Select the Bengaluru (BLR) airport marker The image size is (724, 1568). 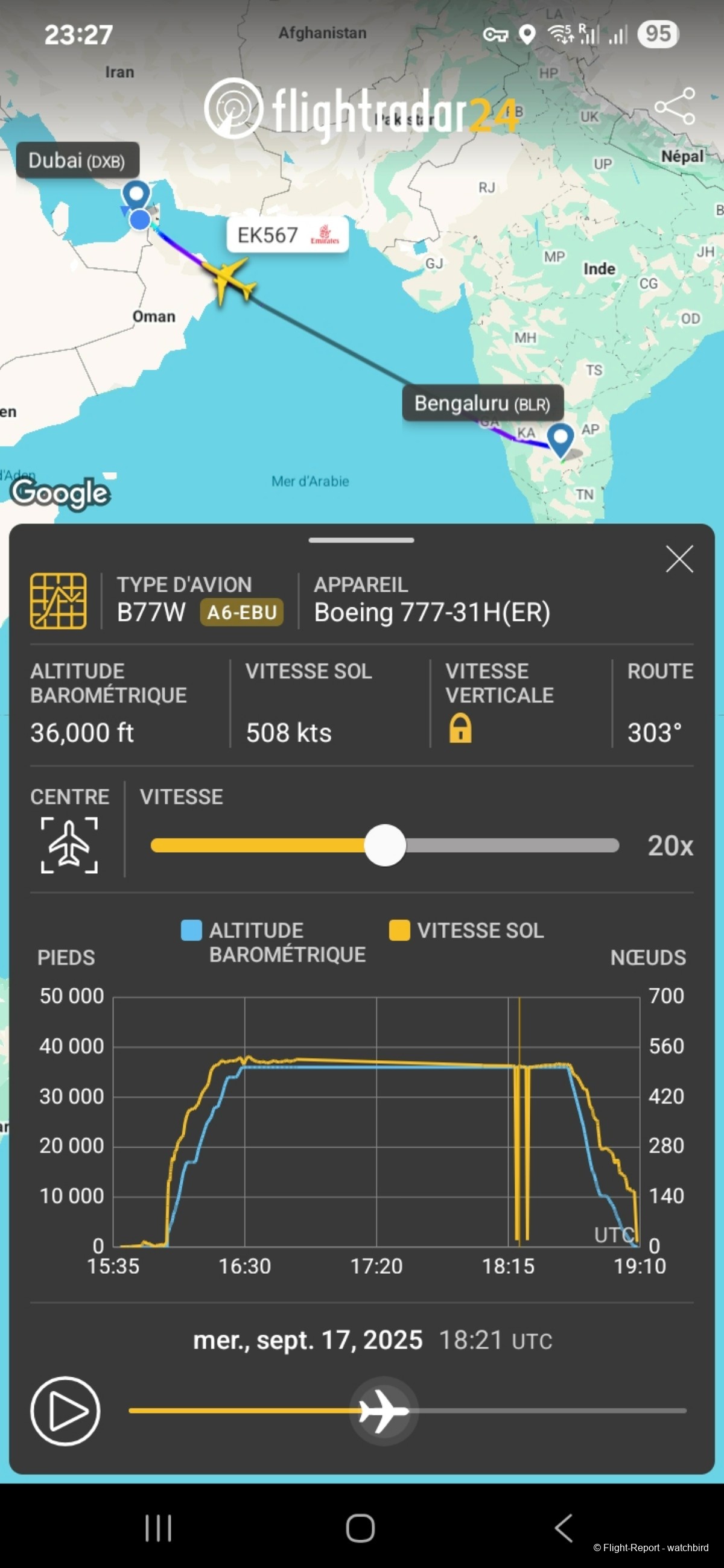coord(560,438)
